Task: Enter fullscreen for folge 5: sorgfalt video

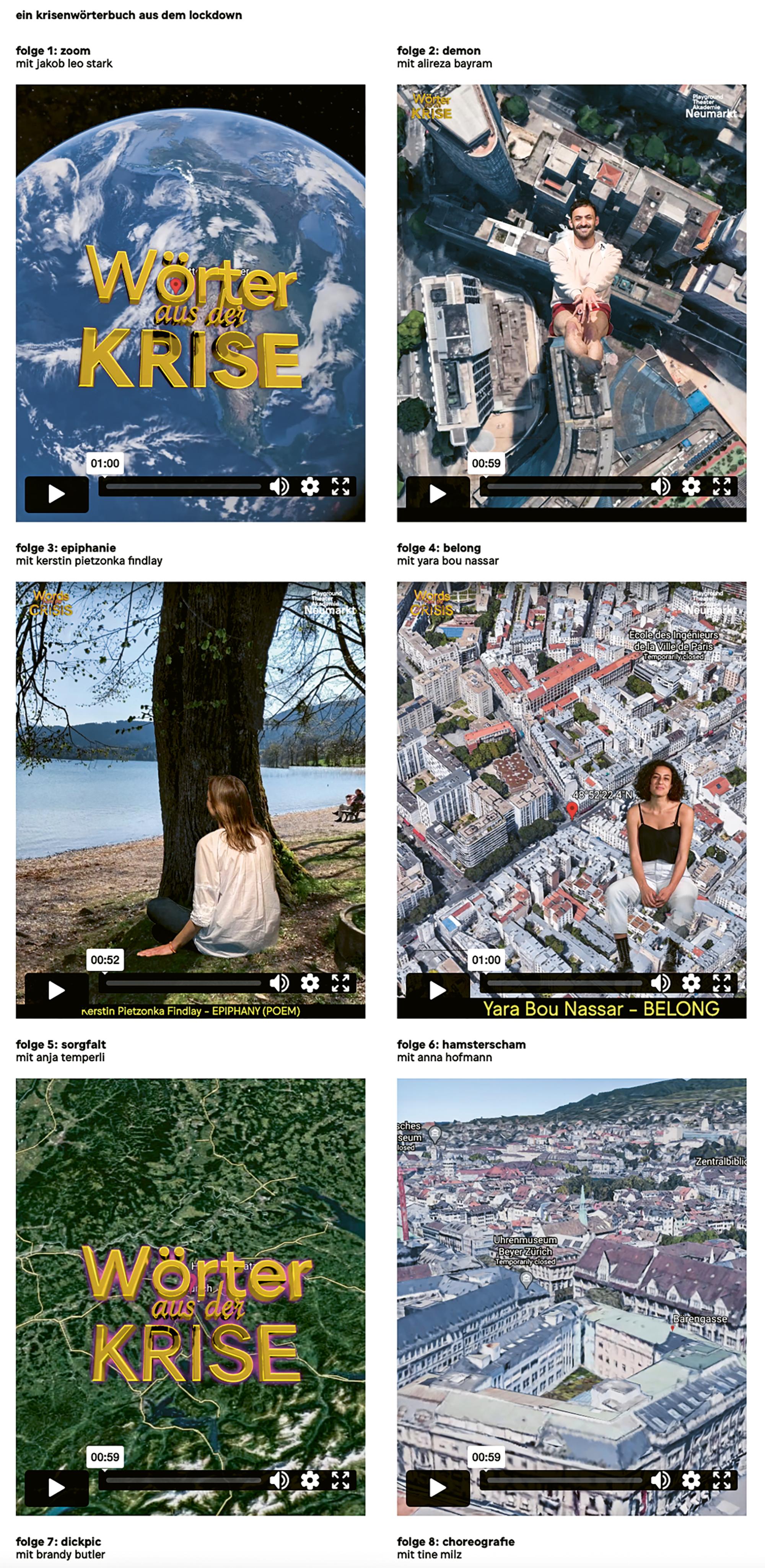Action: 340,1480
